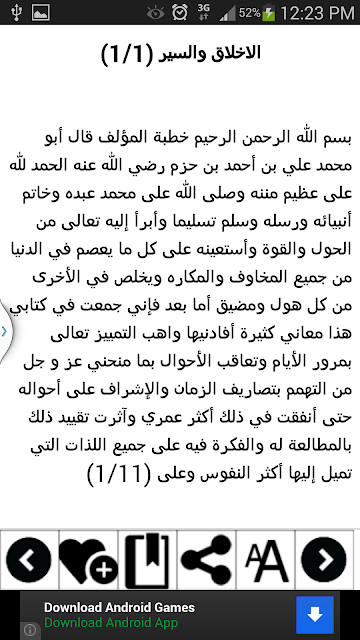This screenshot has width=360, height=640.
Task: Share this text
Action: pyautogui.click(x=206, y=560)
